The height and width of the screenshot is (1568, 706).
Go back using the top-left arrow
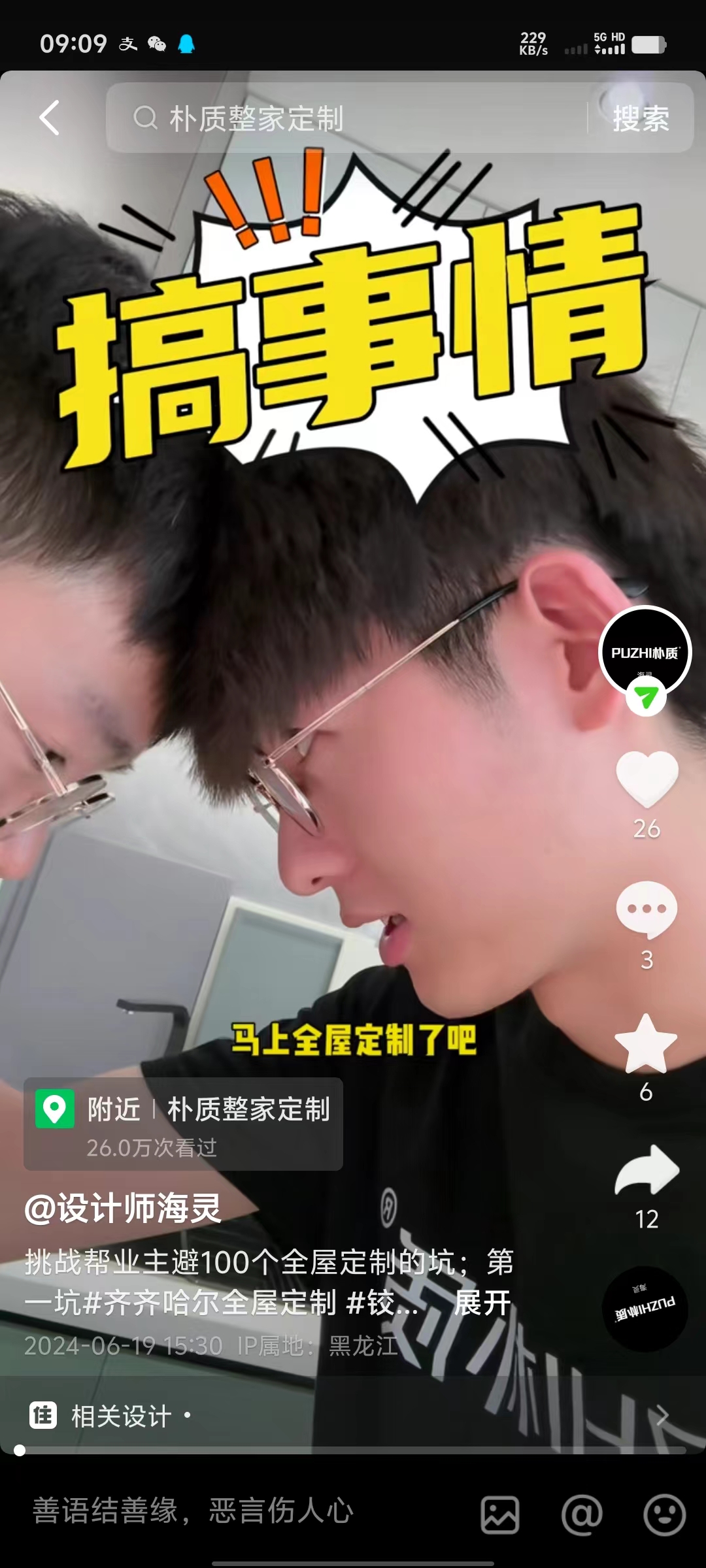click(x=50, y=118)
